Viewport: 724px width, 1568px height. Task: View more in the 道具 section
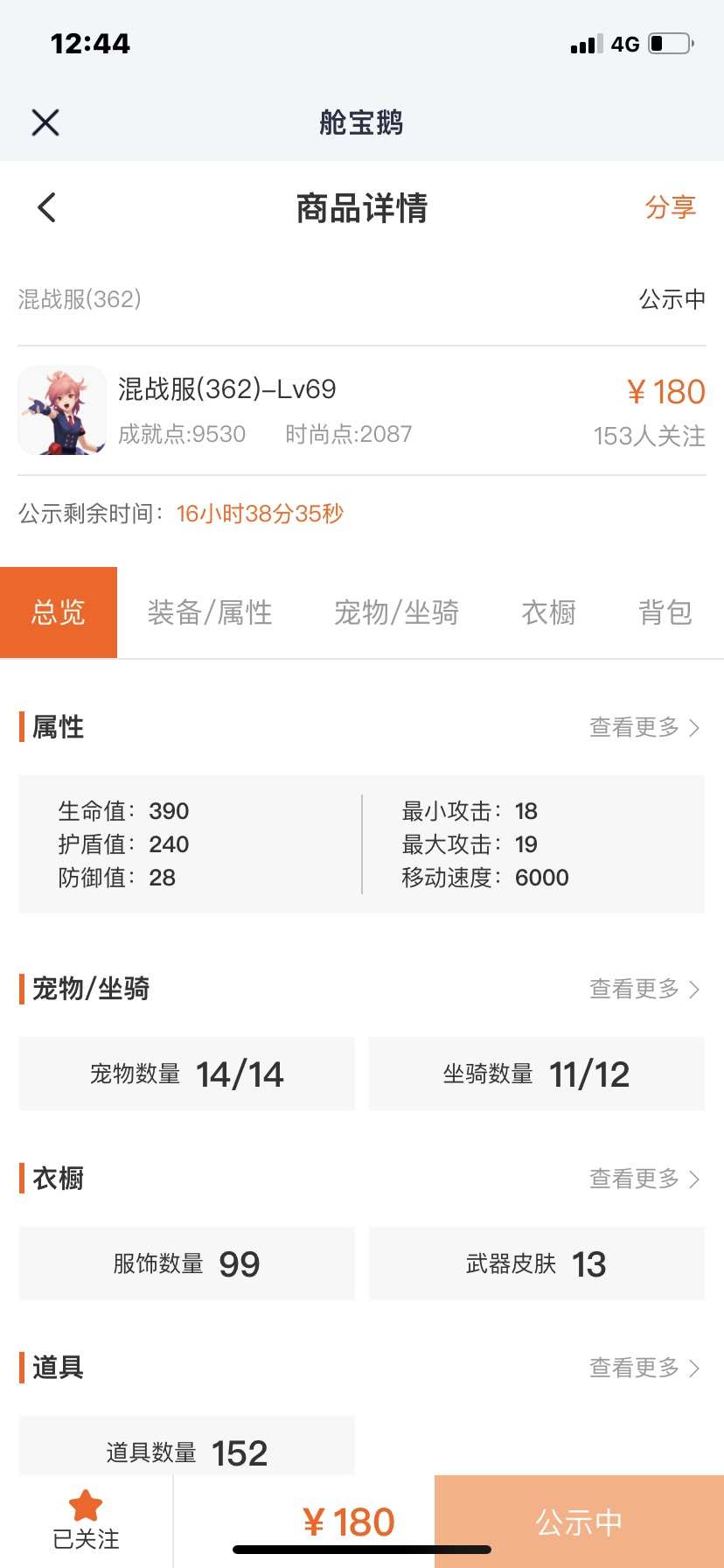click(x=645, y=1367)
